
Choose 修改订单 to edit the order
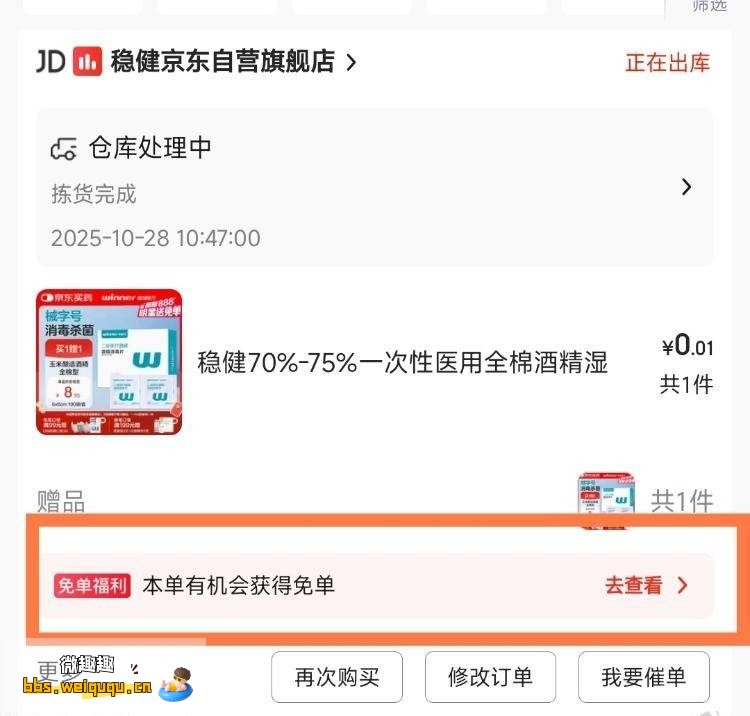coord(490,677)
